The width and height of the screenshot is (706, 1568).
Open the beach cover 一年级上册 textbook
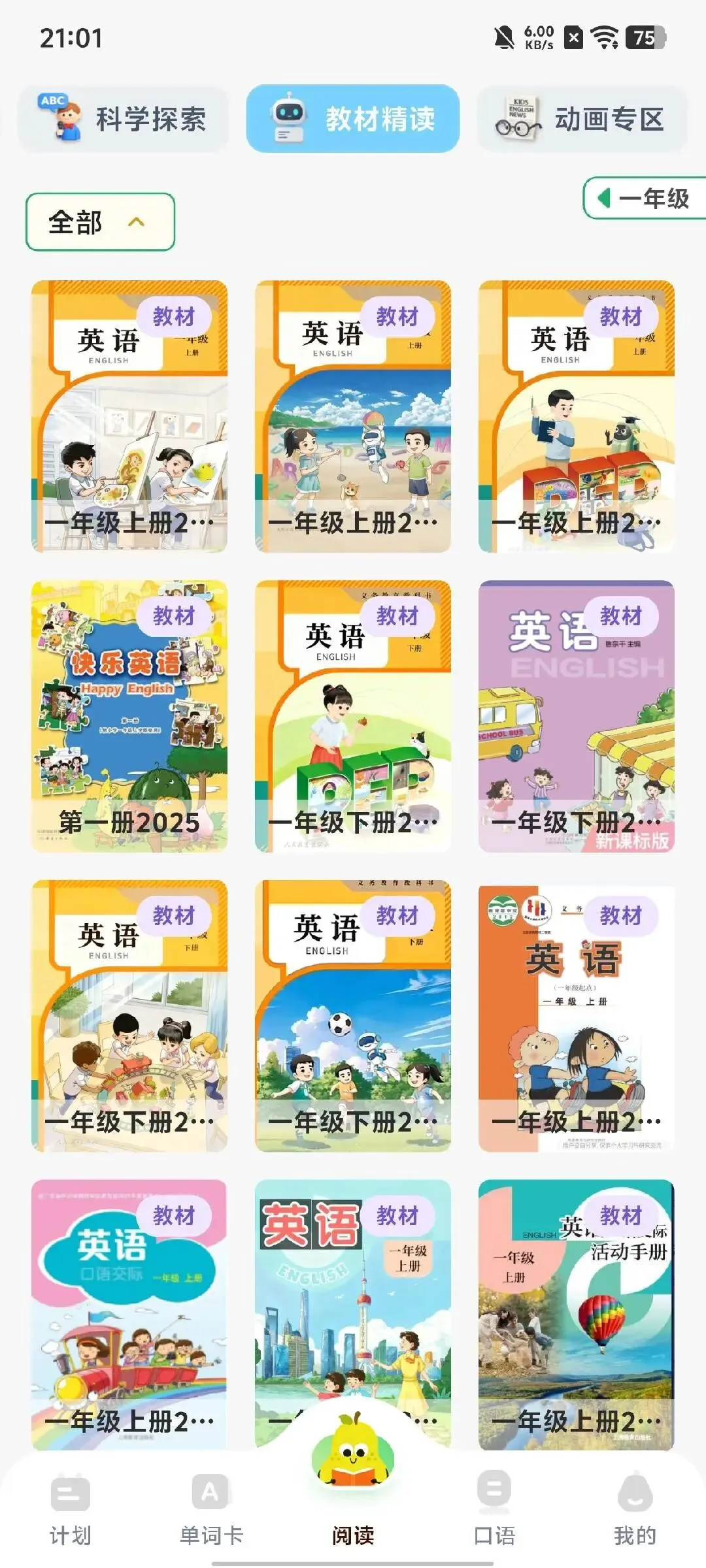(x=353, y=416)
